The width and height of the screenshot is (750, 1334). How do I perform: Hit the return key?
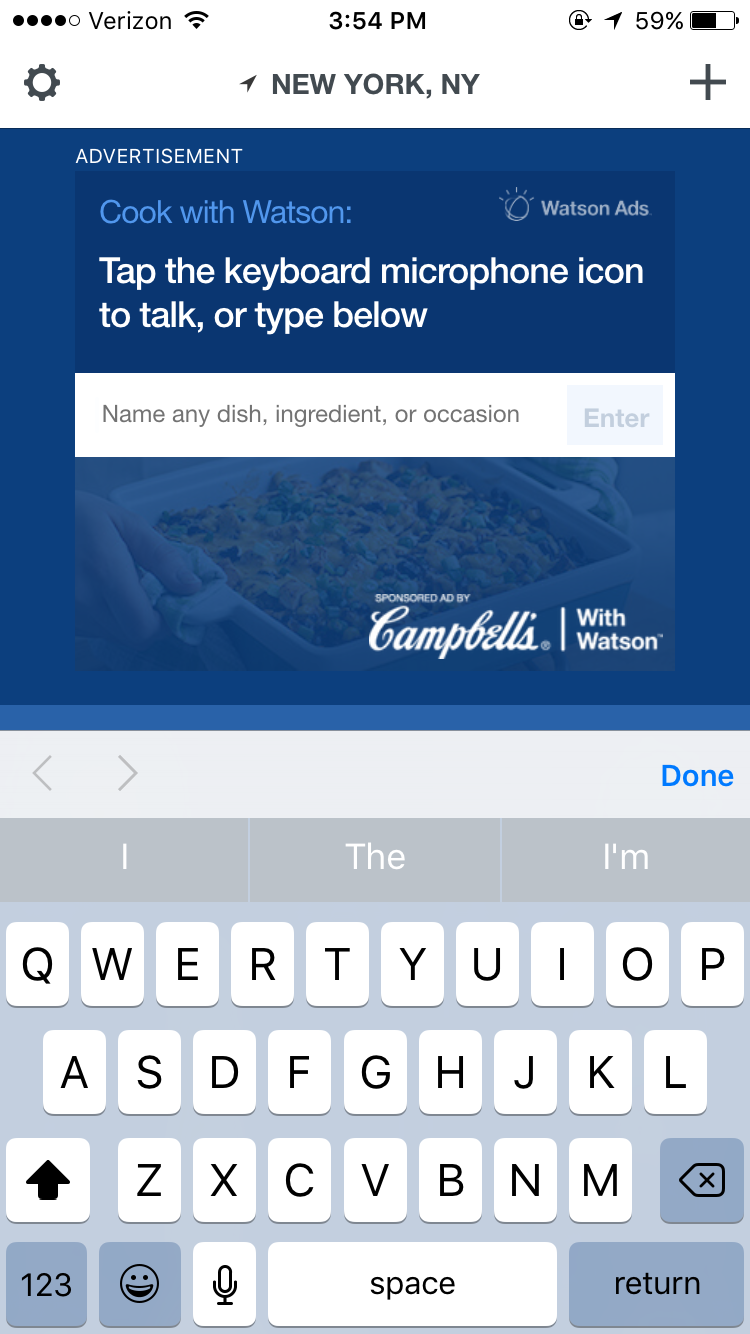point(657,1284)
